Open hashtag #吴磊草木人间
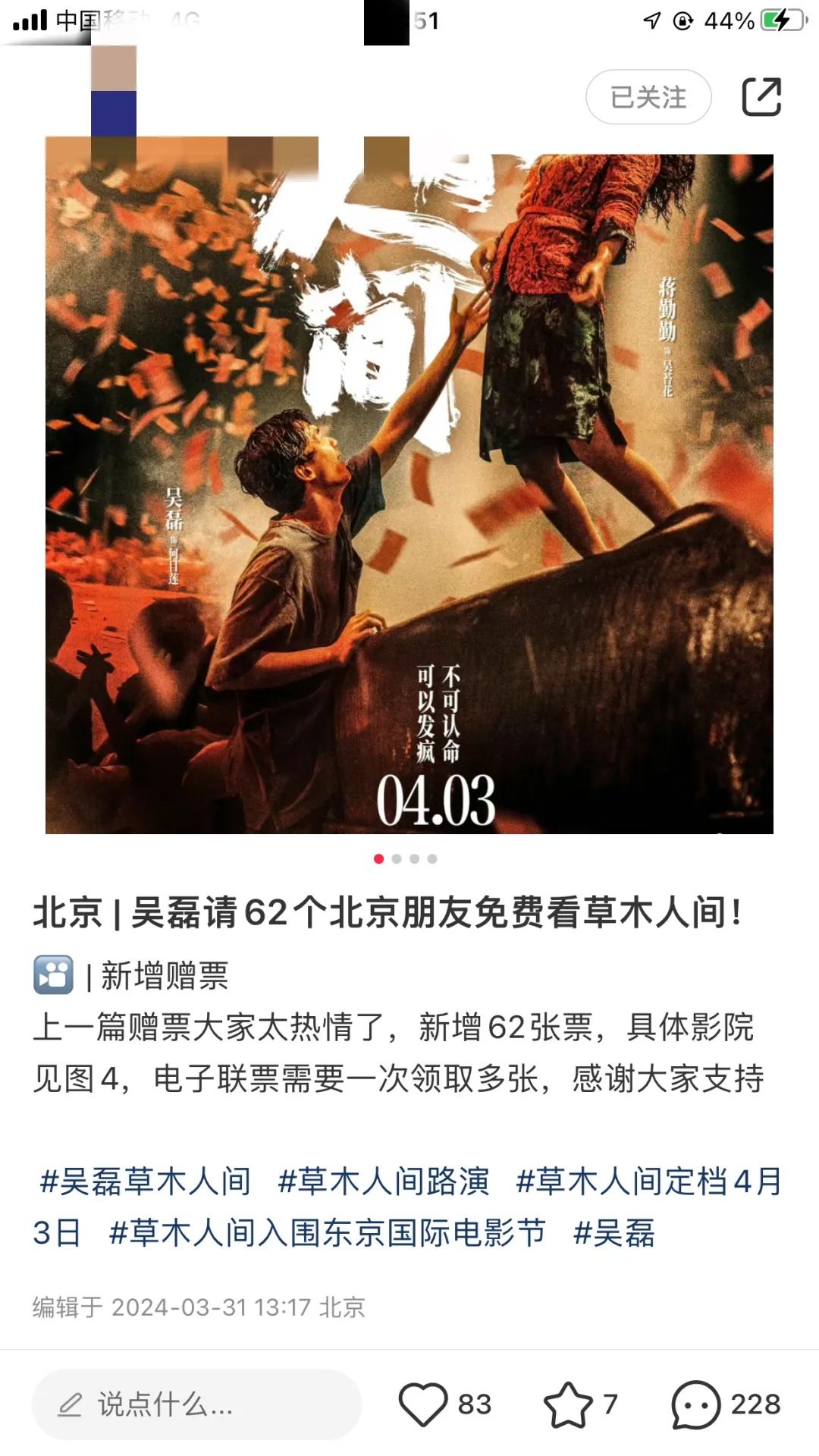Screen dimensions: 819x1456 tap(145, 1181)
